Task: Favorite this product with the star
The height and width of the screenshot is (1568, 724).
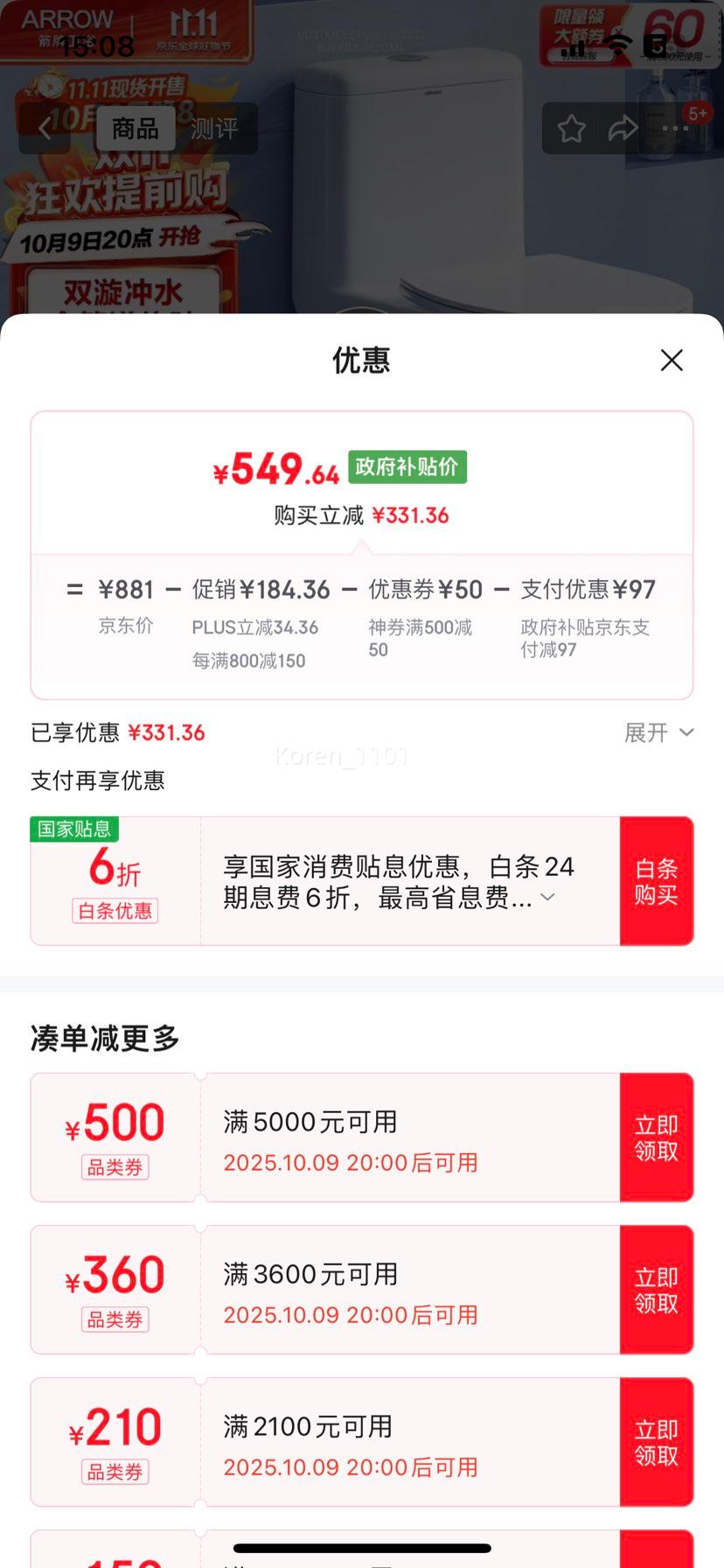Action: [572, 129]
